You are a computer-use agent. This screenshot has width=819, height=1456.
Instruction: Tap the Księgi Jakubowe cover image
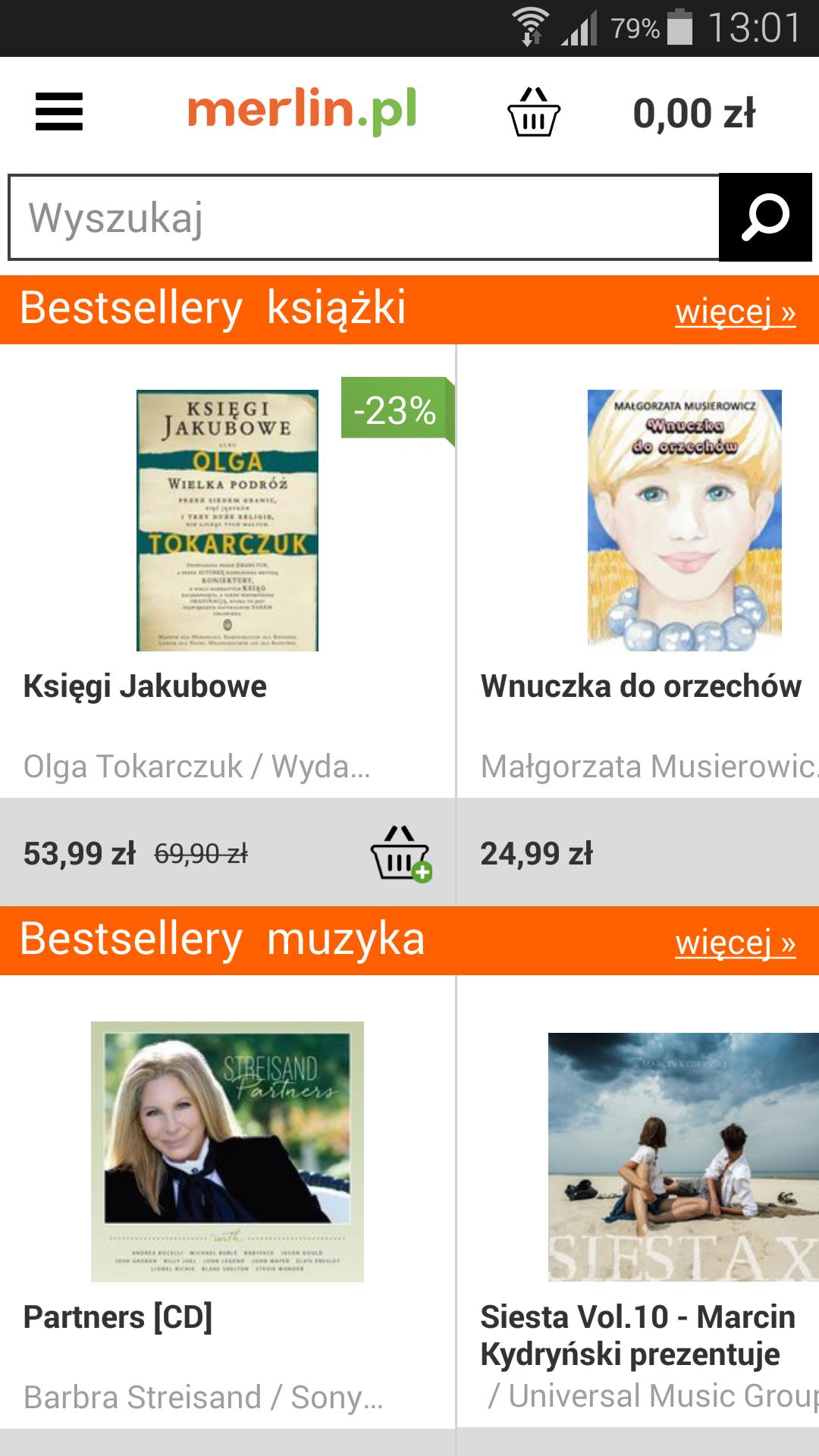(227, 519)
